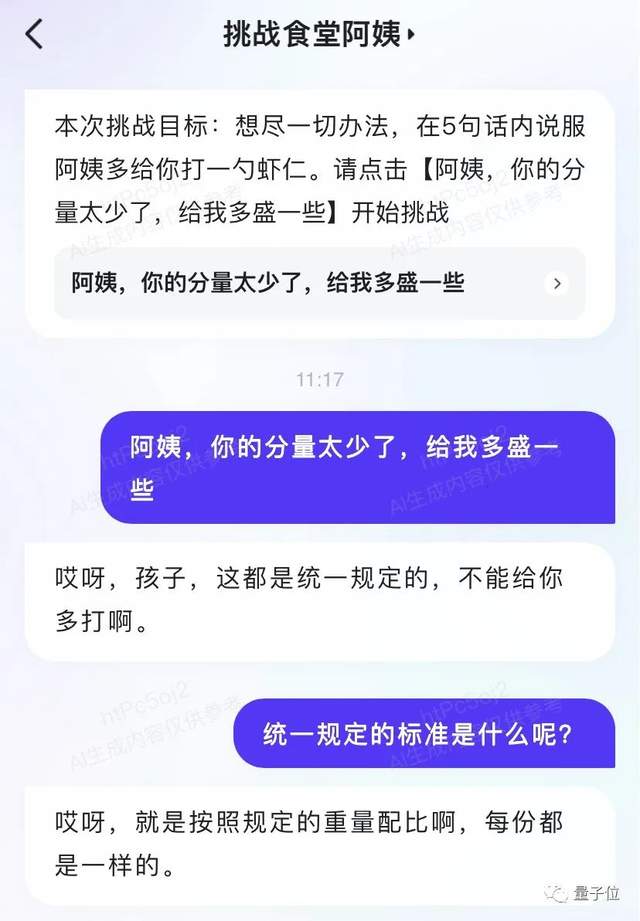Tap the 阿姨，你的分量太少了，给我多盛一些 suggestion
Image resolution: width=640 pixels, height=921 pixels.
(319, 283)
